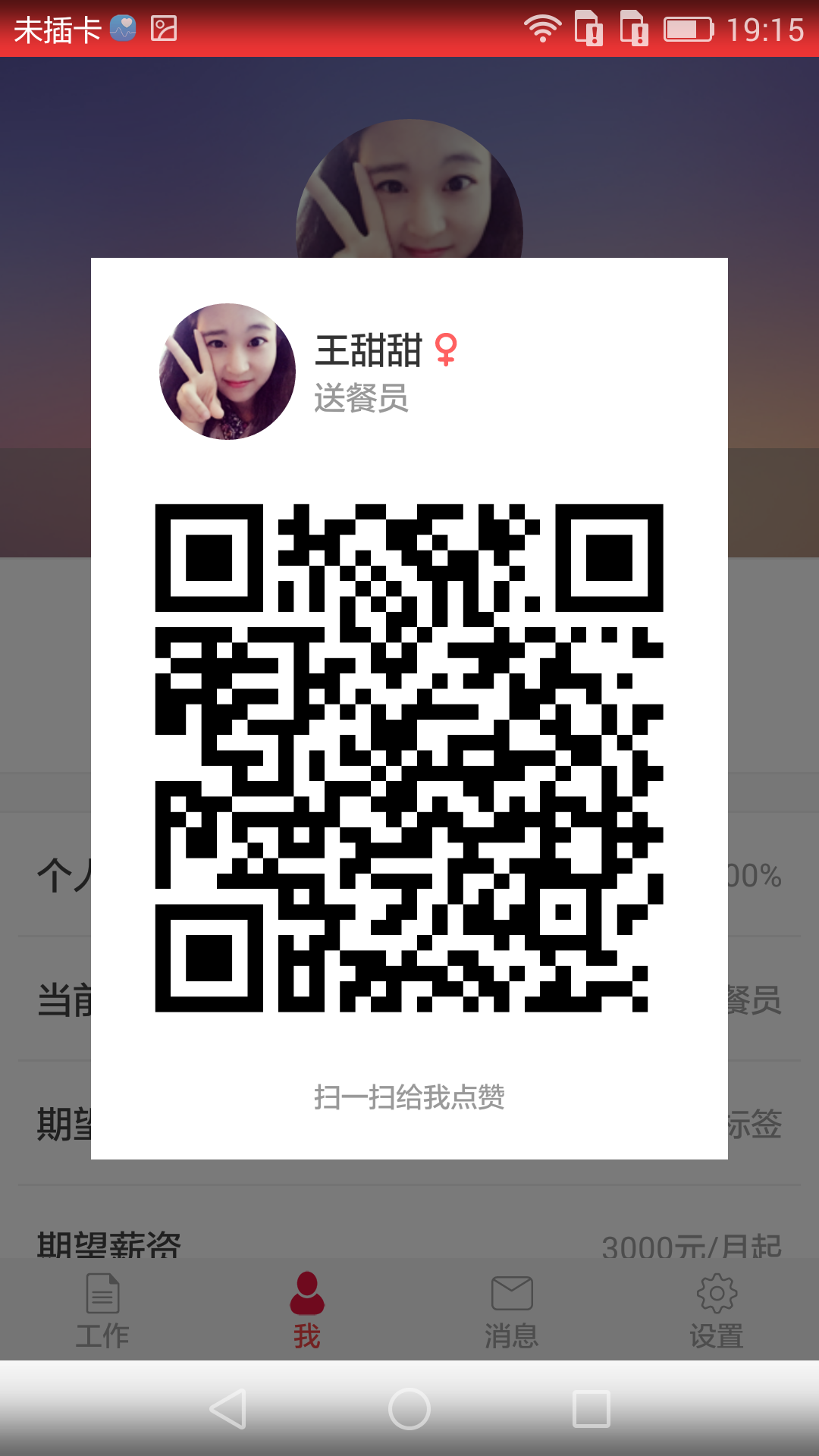Go to the 设置 tab
The image size is (819, 1456).
pyautogui.click(x=717, y=1311)
